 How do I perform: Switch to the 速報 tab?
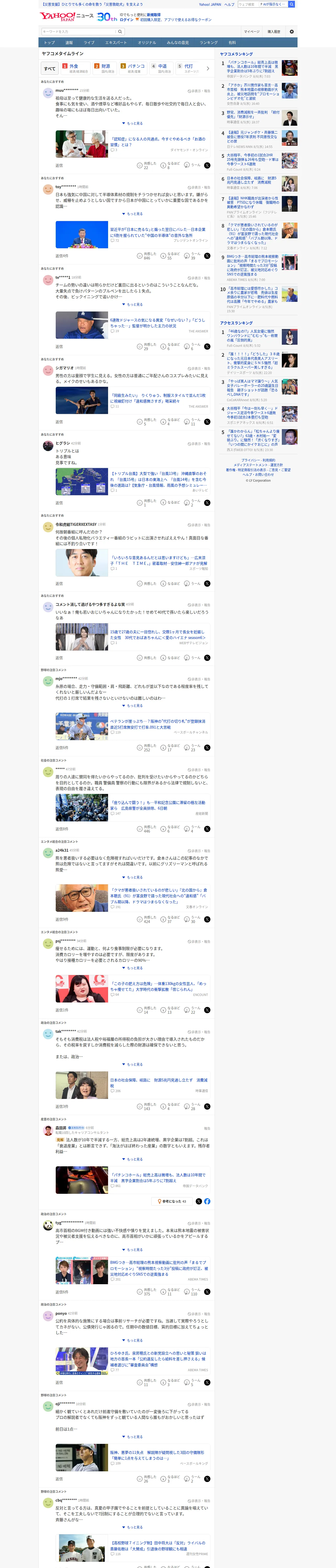(69, 43)
